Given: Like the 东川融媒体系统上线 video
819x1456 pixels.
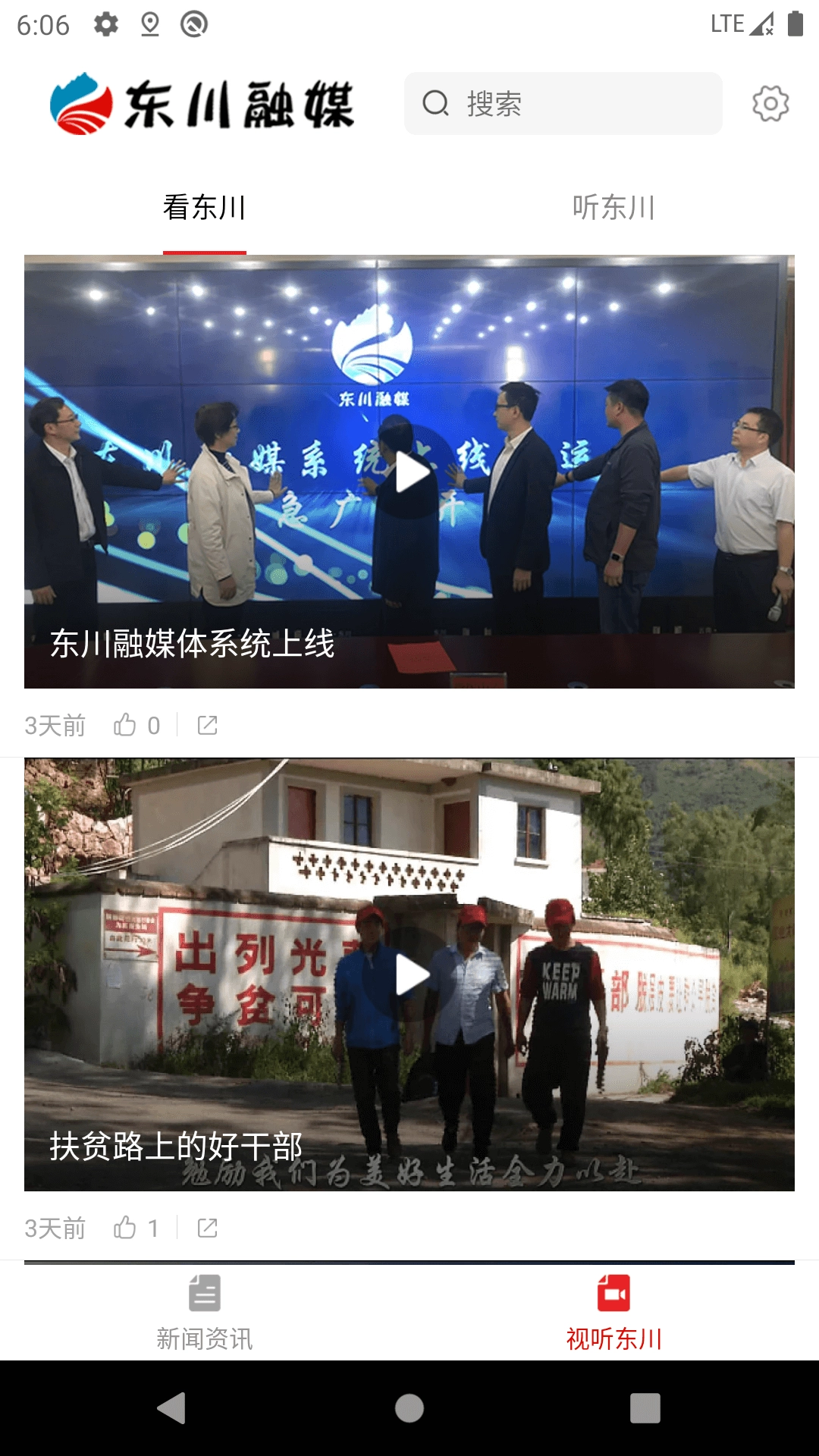Looking at the screenshot, I should tap(125, 726).
